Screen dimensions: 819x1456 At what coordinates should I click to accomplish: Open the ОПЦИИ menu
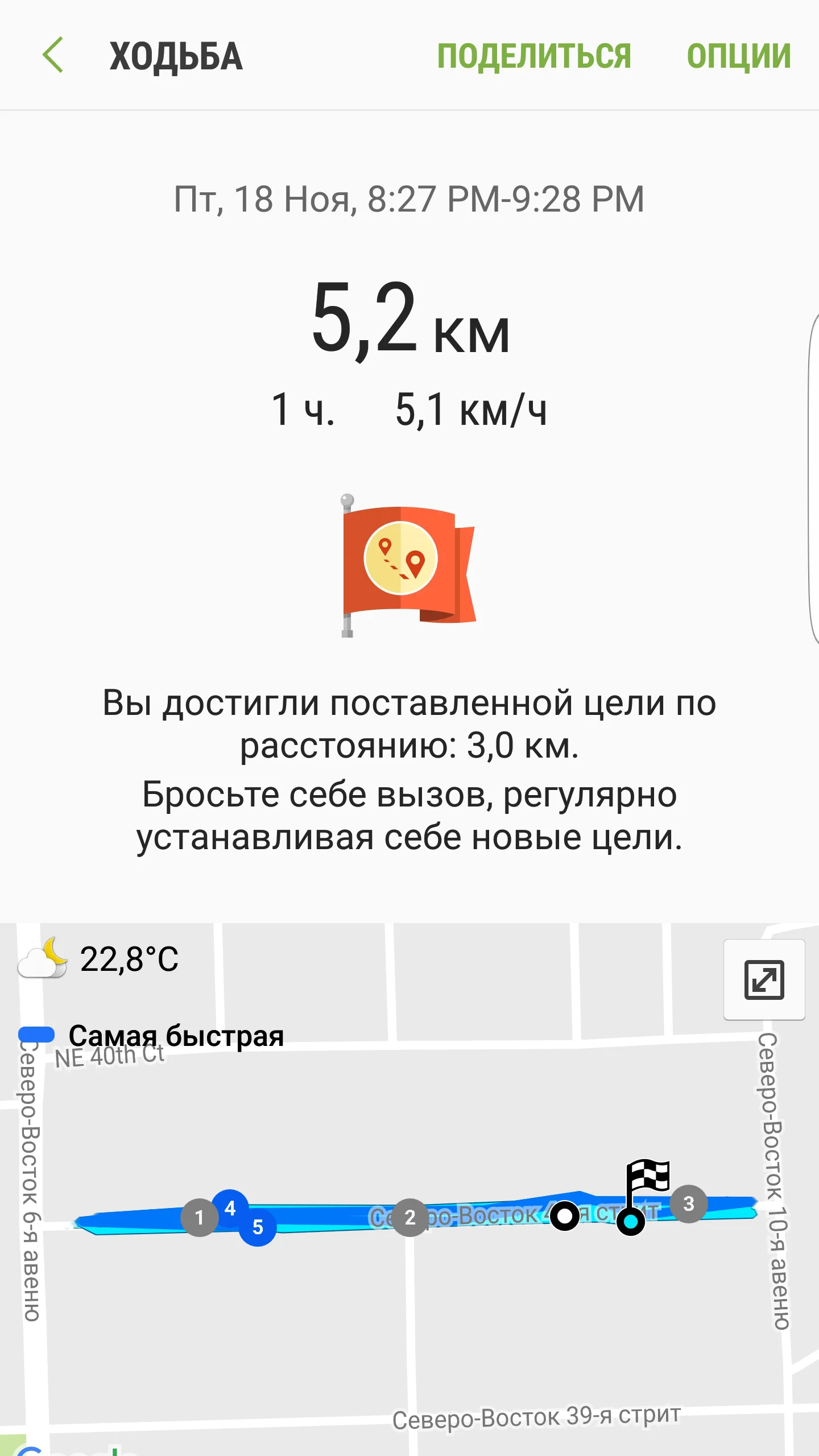click(x=738, y=56)
